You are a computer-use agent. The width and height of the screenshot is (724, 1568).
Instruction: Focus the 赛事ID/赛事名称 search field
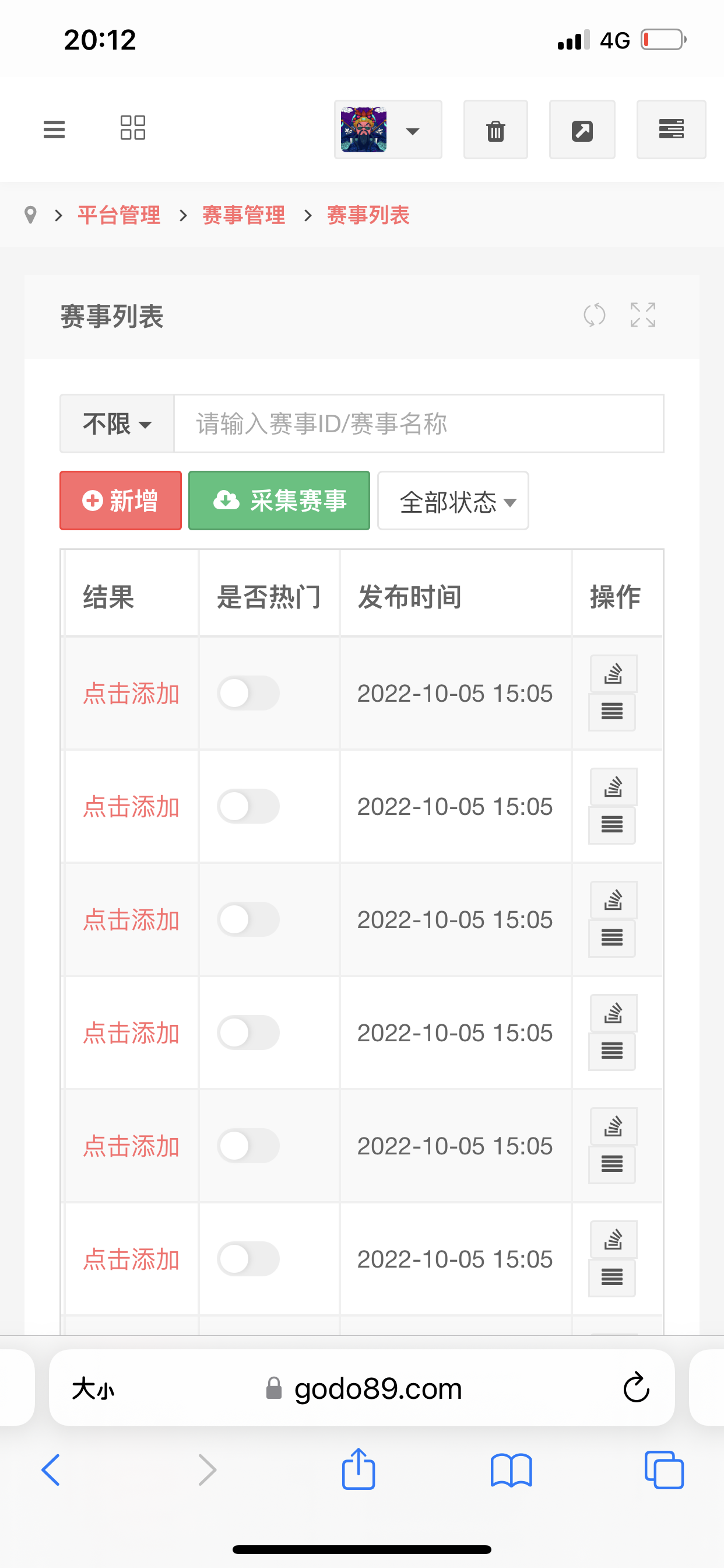pyautogui.click(x=419, y=423)
